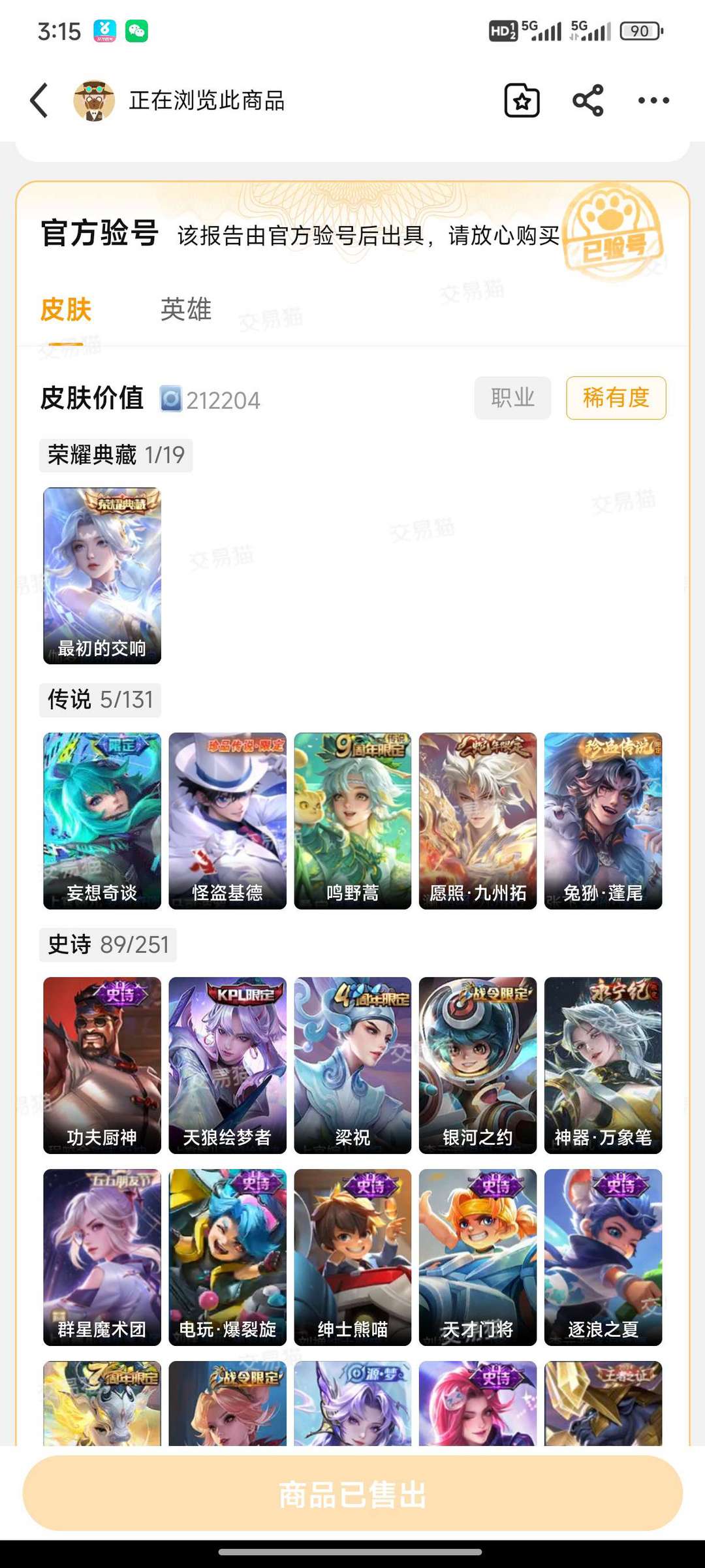The width and height of the screenshot is (705, 1568).
Task: Share this product listing
Action: pos(588,101)
